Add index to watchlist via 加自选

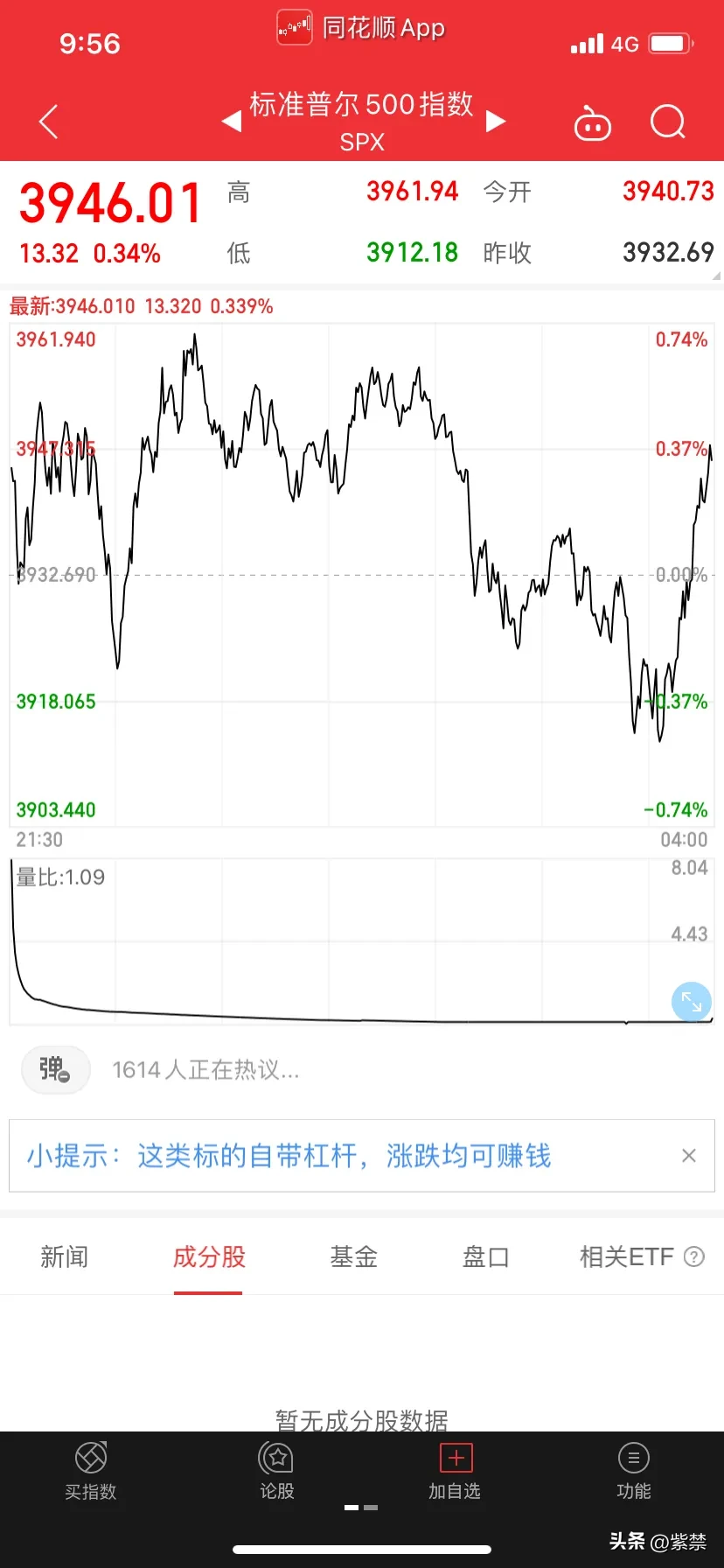(x=455, y=1472)
